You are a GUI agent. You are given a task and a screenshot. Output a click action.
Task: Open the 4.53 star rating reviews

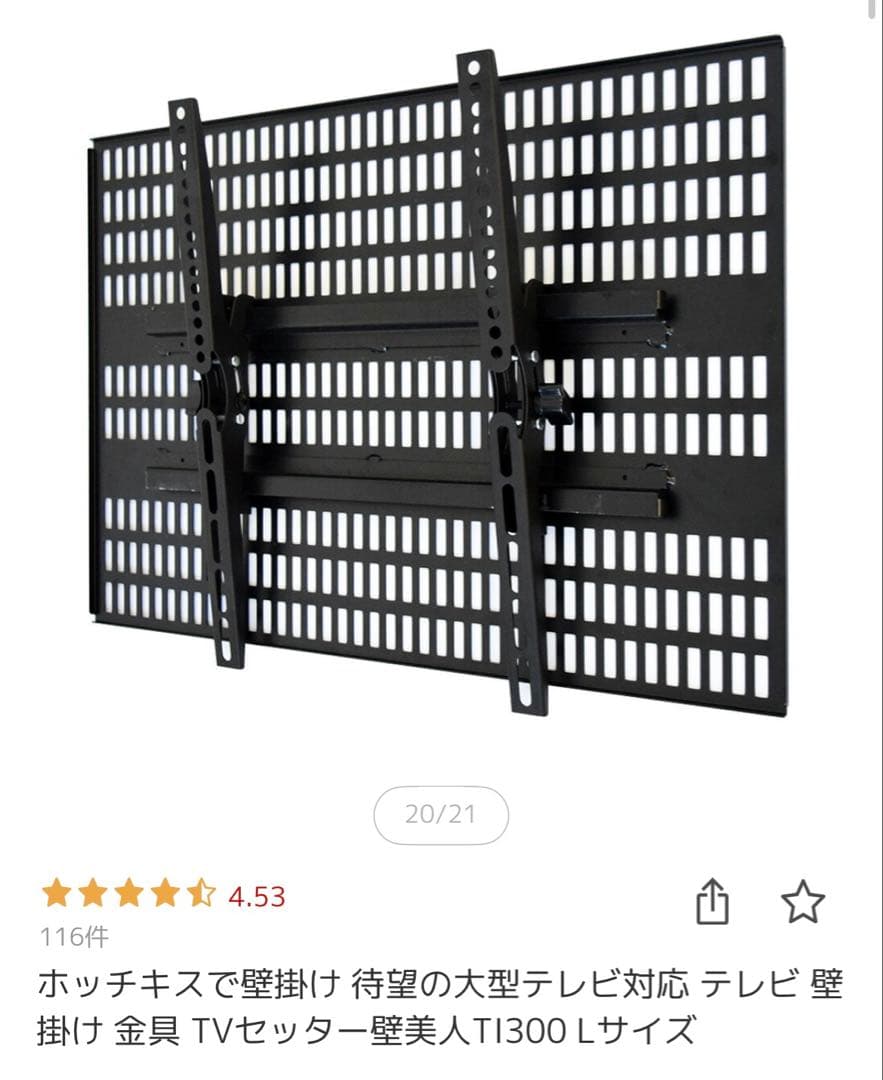point(163,895)
